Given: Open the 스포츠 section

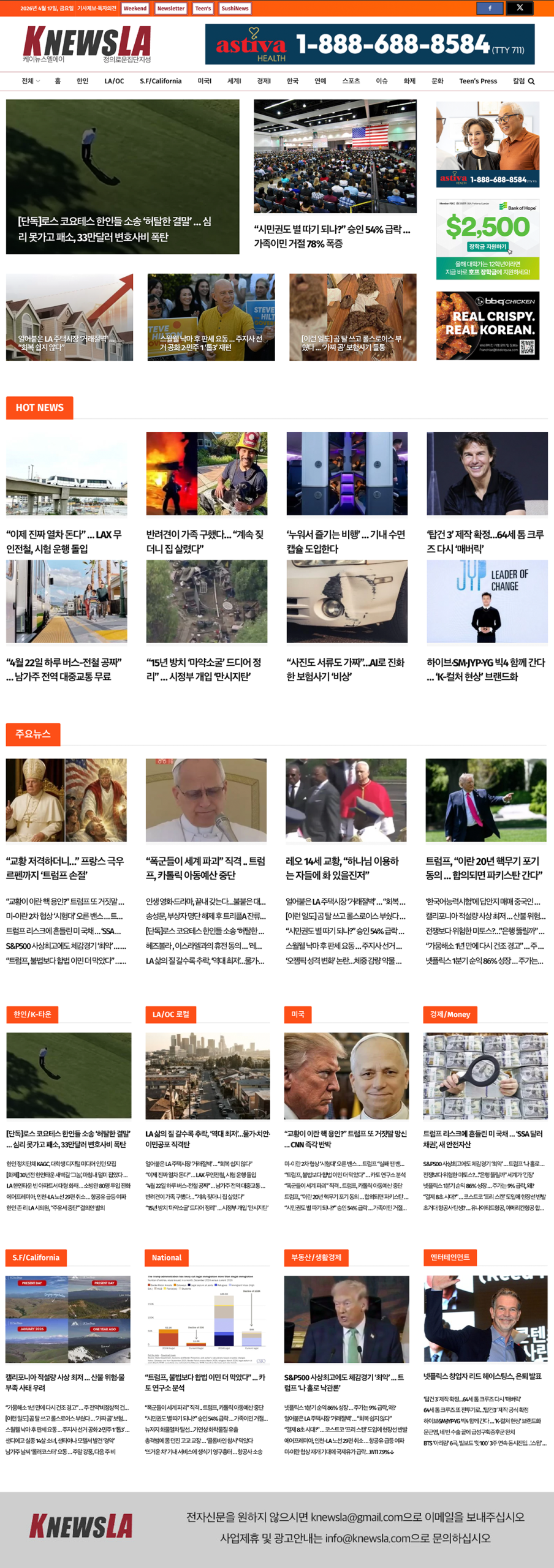Looking at the screenshot, I should 351,81.
